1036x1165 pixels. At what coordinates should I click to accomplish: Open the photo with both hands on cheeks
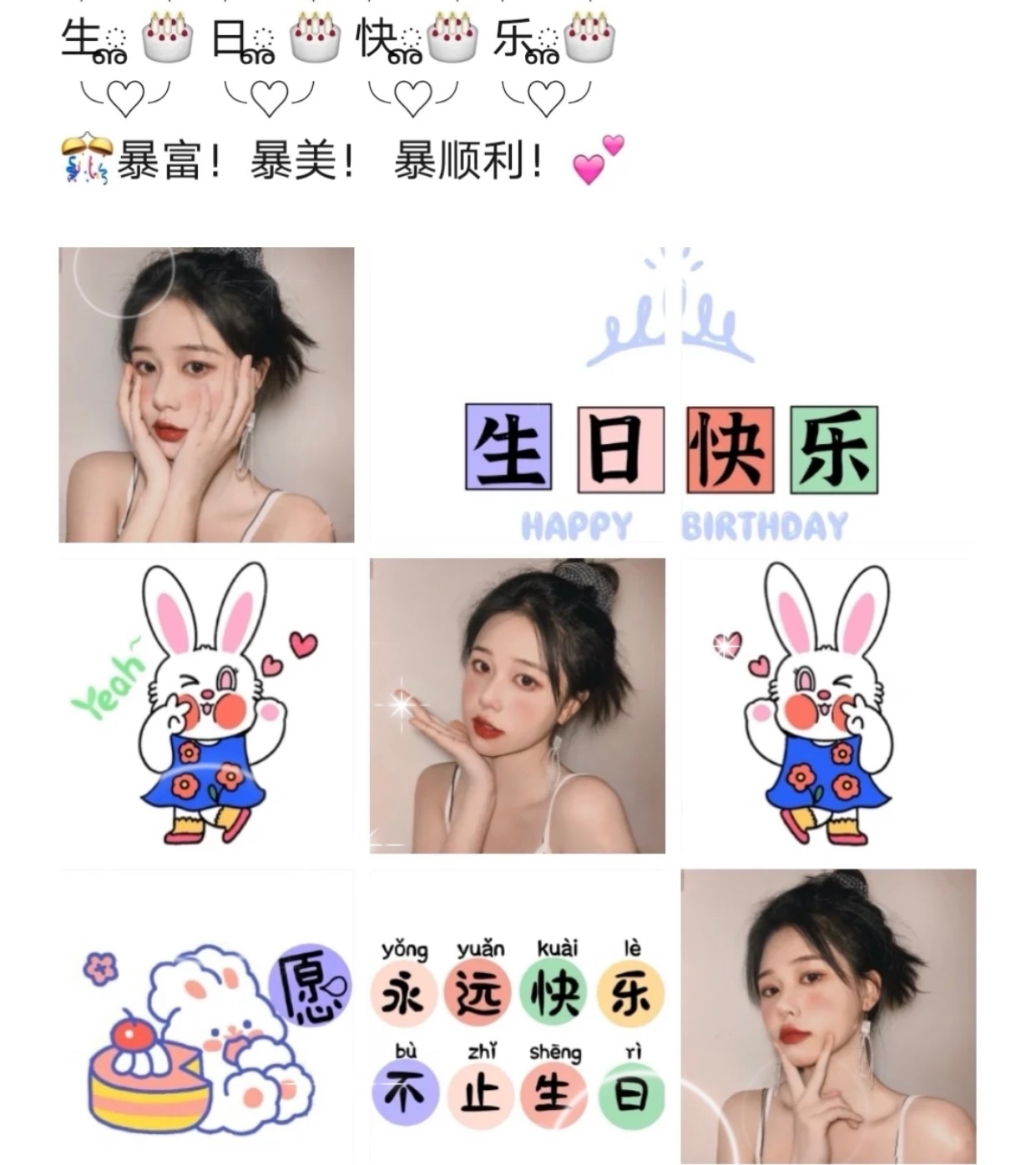206,395
